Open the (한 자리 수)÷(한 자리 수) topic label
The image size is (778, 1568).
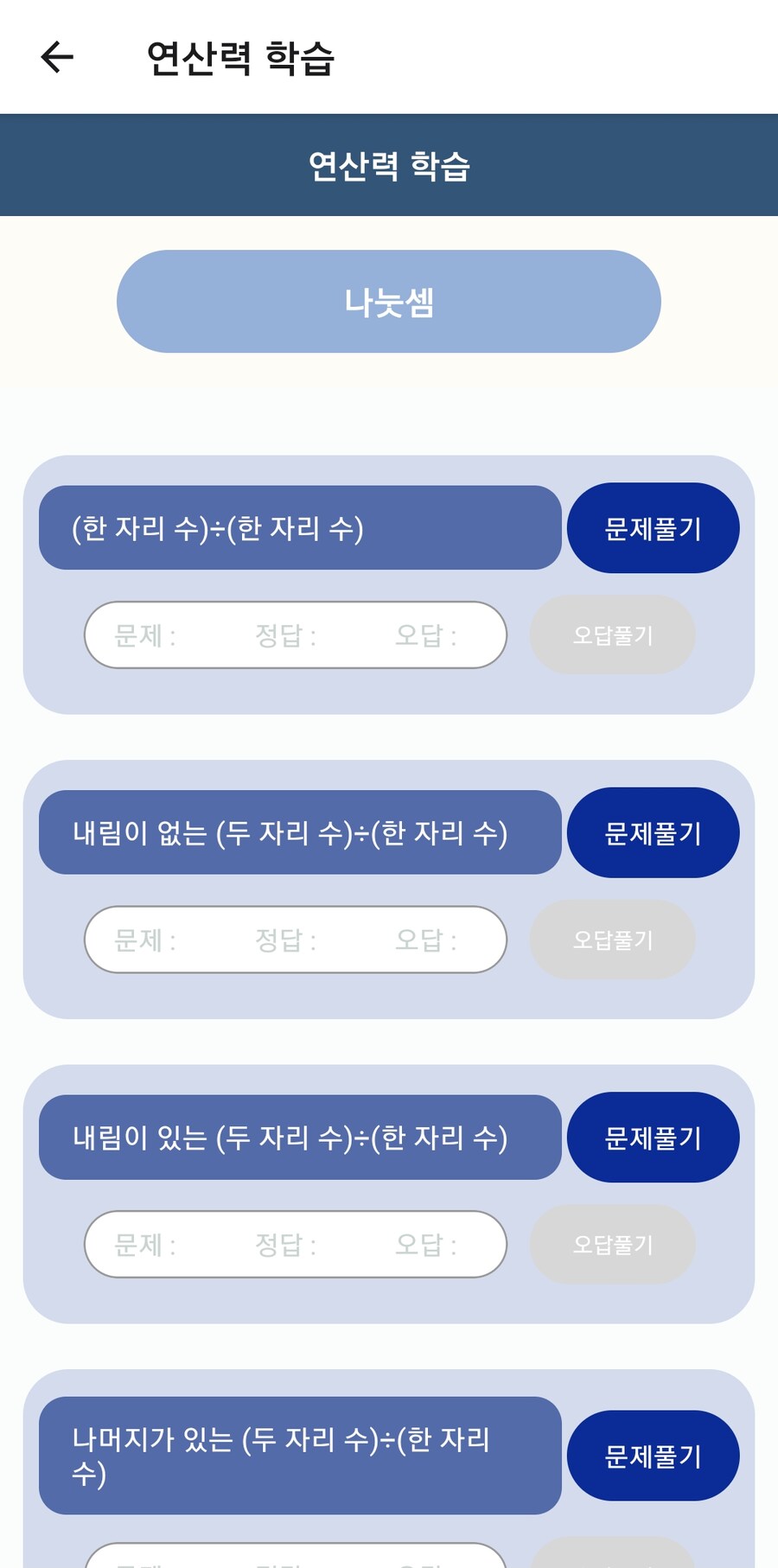coord(300,528)
